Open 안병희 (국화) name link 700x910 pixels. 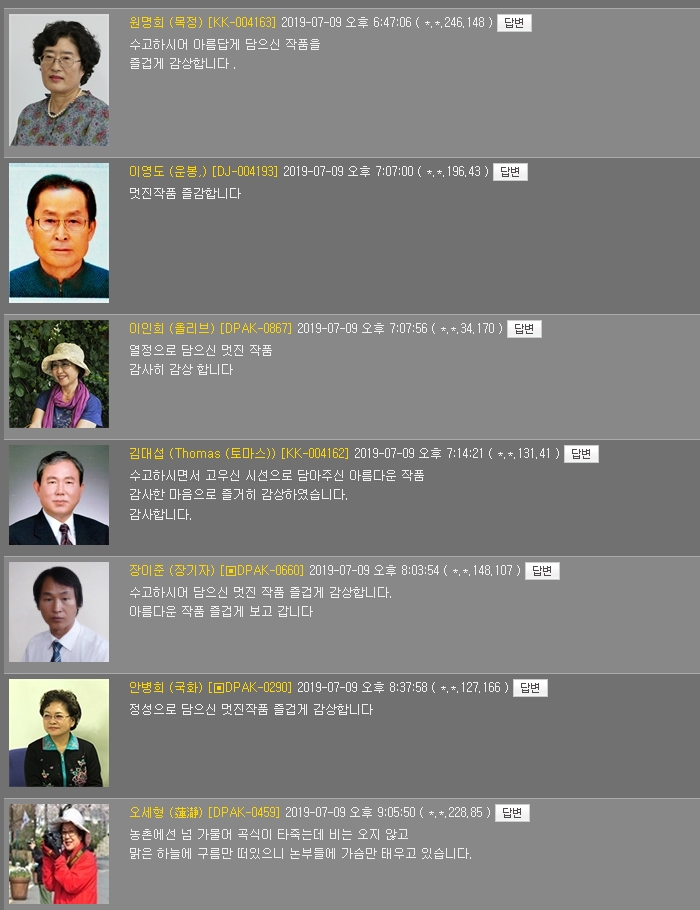click(166, 688)
